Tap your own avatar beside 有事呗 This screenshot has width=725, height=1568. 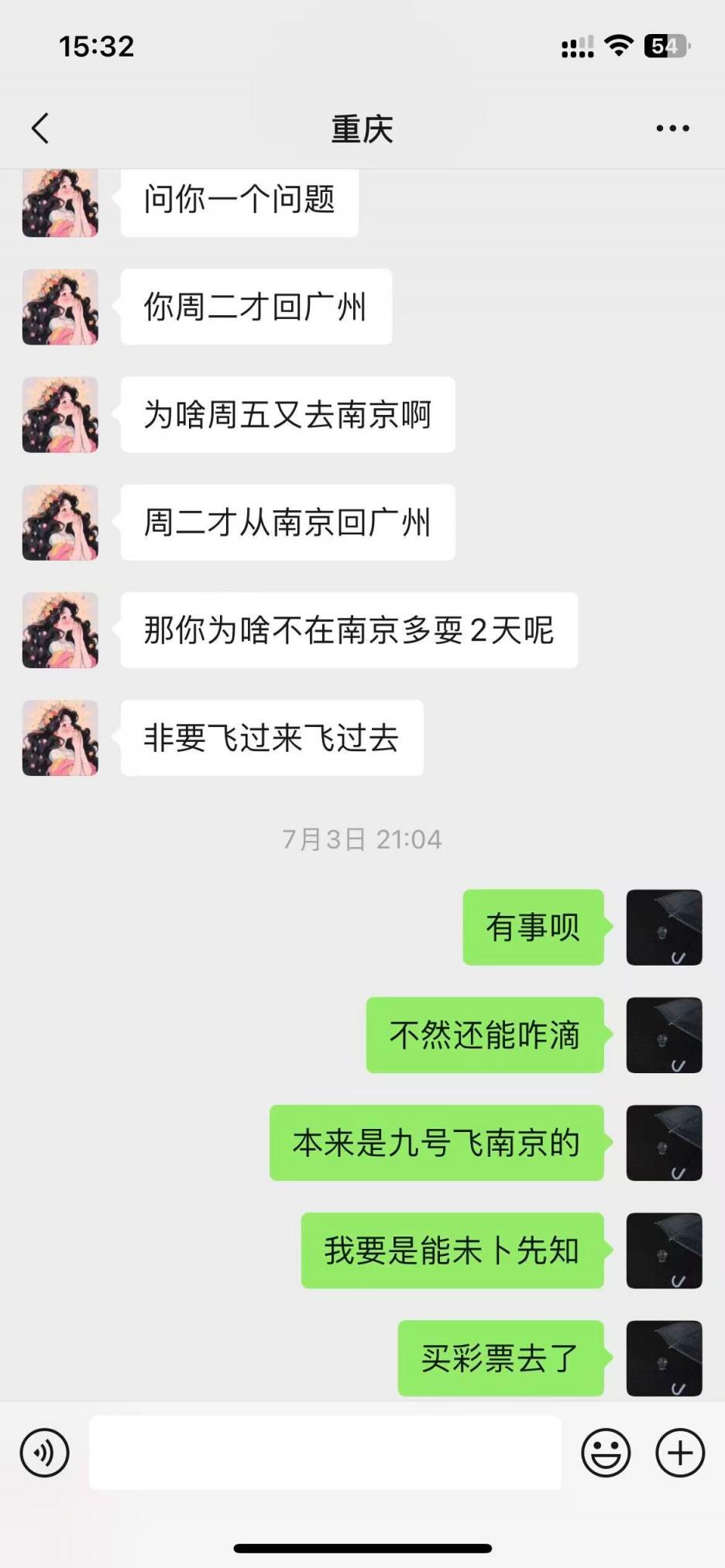[664, 928]
